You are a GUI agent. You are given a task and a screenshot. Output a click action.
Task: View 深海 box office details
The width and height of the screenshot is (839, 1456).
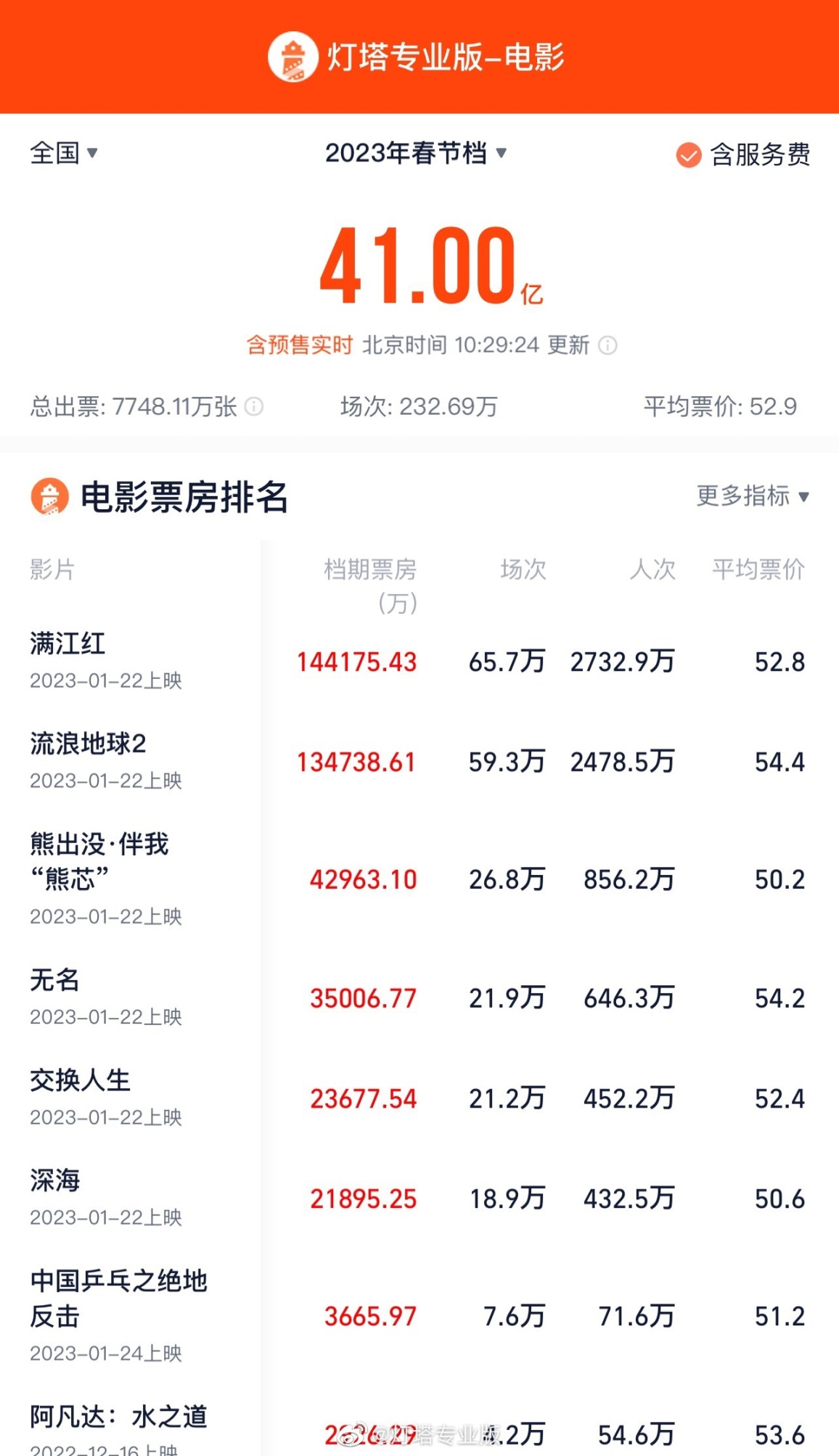click(419, 1198)
